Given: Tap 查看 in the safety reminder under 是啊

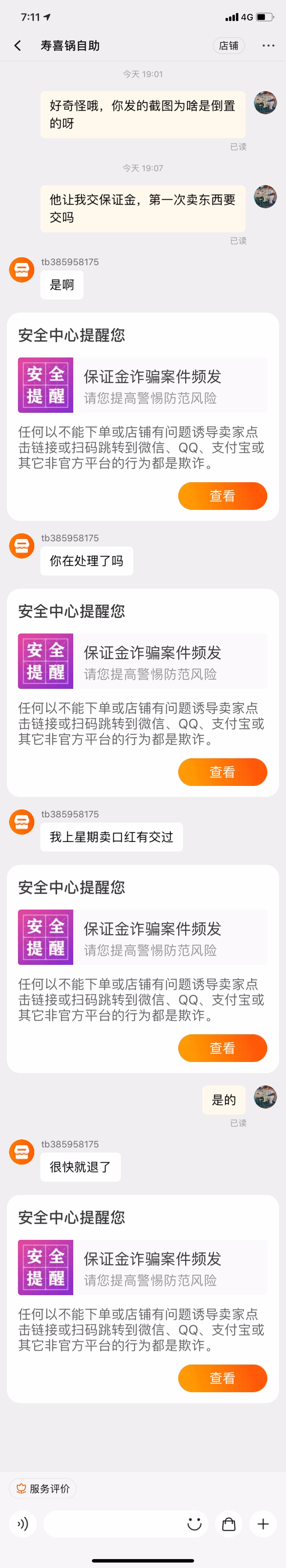Looking at the screenshot, I should [x=222, y=495].
